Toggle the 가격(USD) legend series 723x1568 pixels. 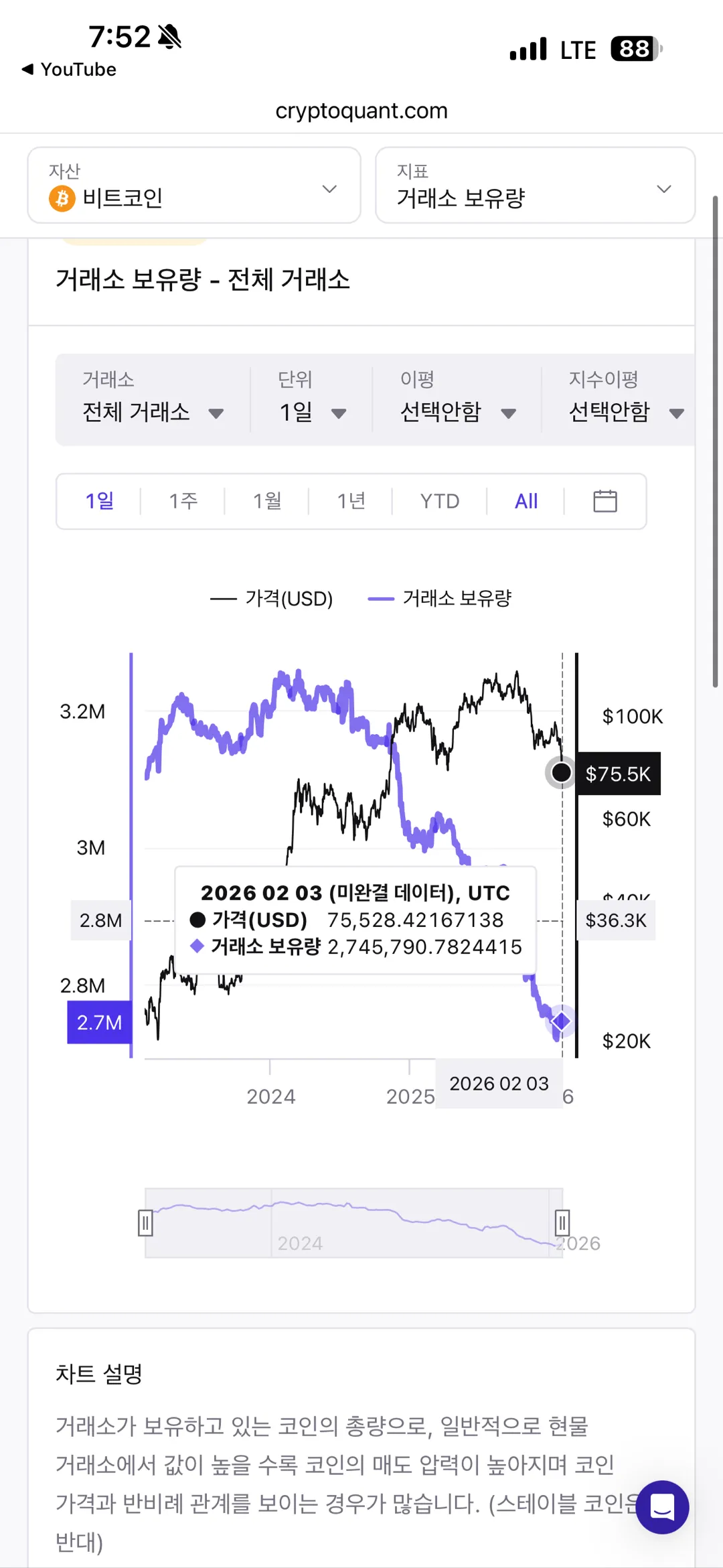point(272,598)
